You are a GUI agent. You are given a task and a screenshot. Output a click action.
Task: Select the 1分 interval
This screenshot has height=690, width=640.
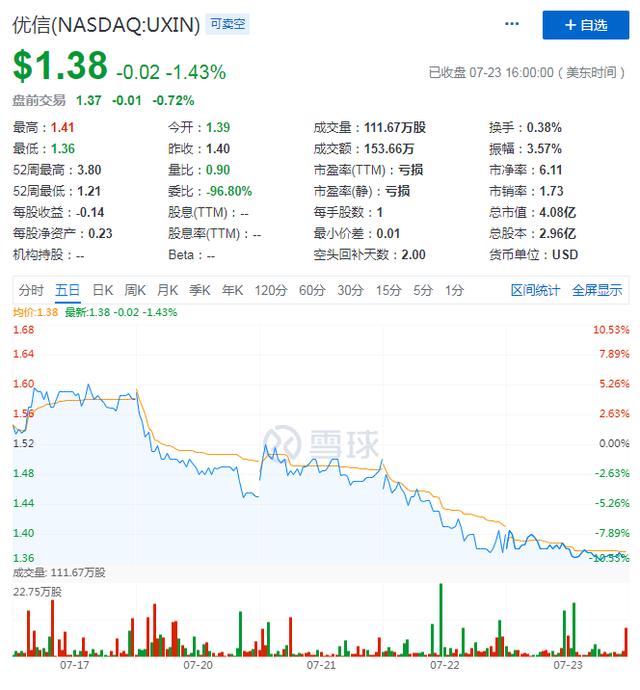(x=455, y=290)
